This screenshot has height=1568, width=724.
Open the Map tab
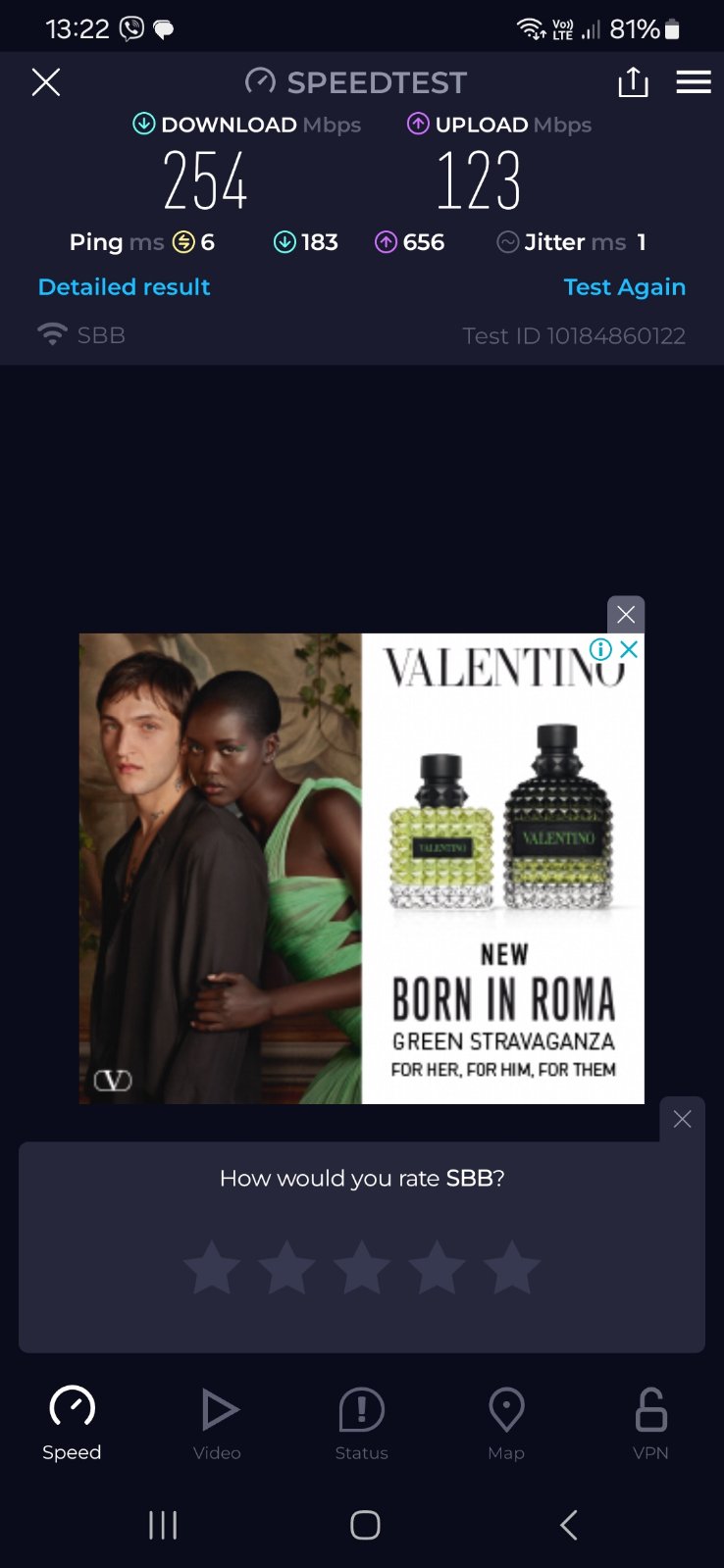pos(506,1423)
